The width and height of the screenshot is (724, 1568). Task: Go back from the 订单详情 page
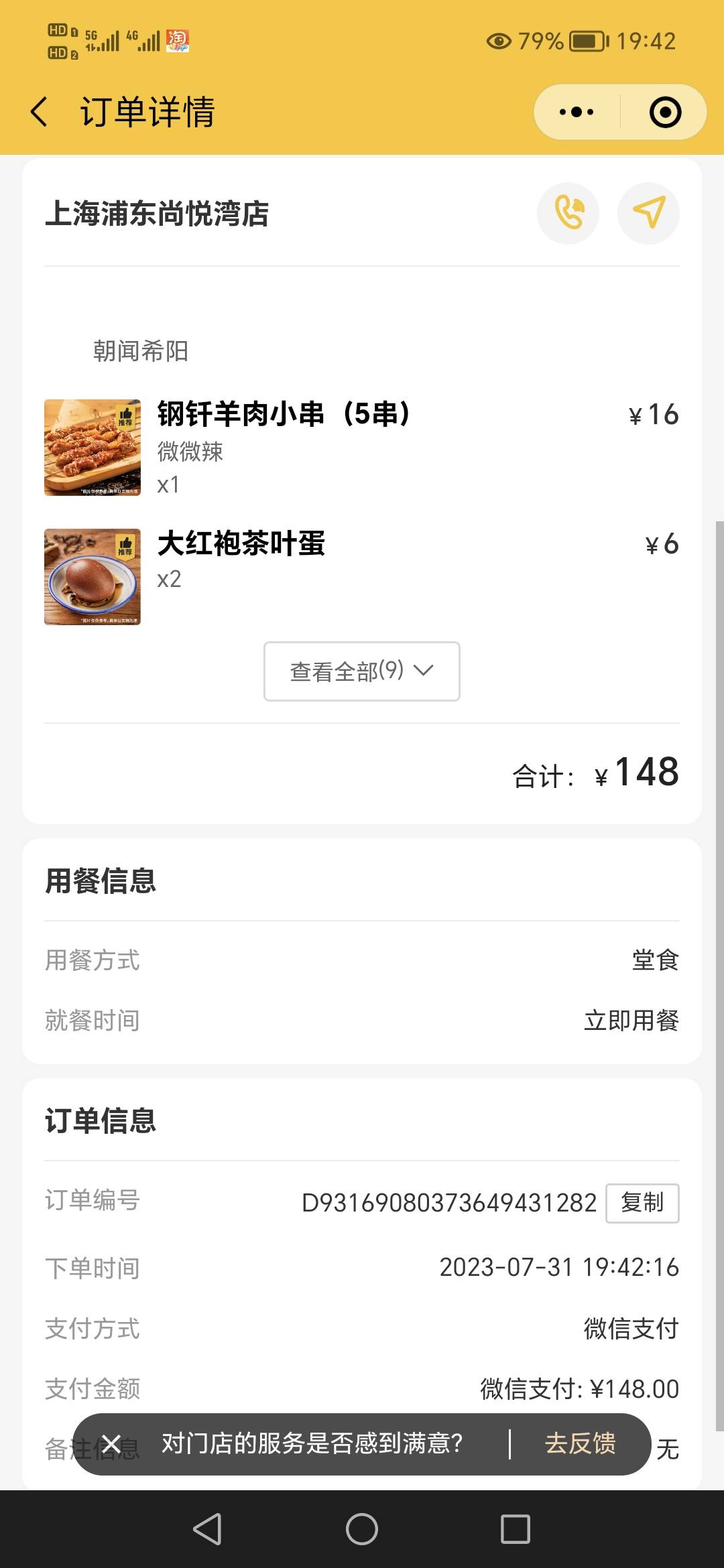tap(40, 112)
